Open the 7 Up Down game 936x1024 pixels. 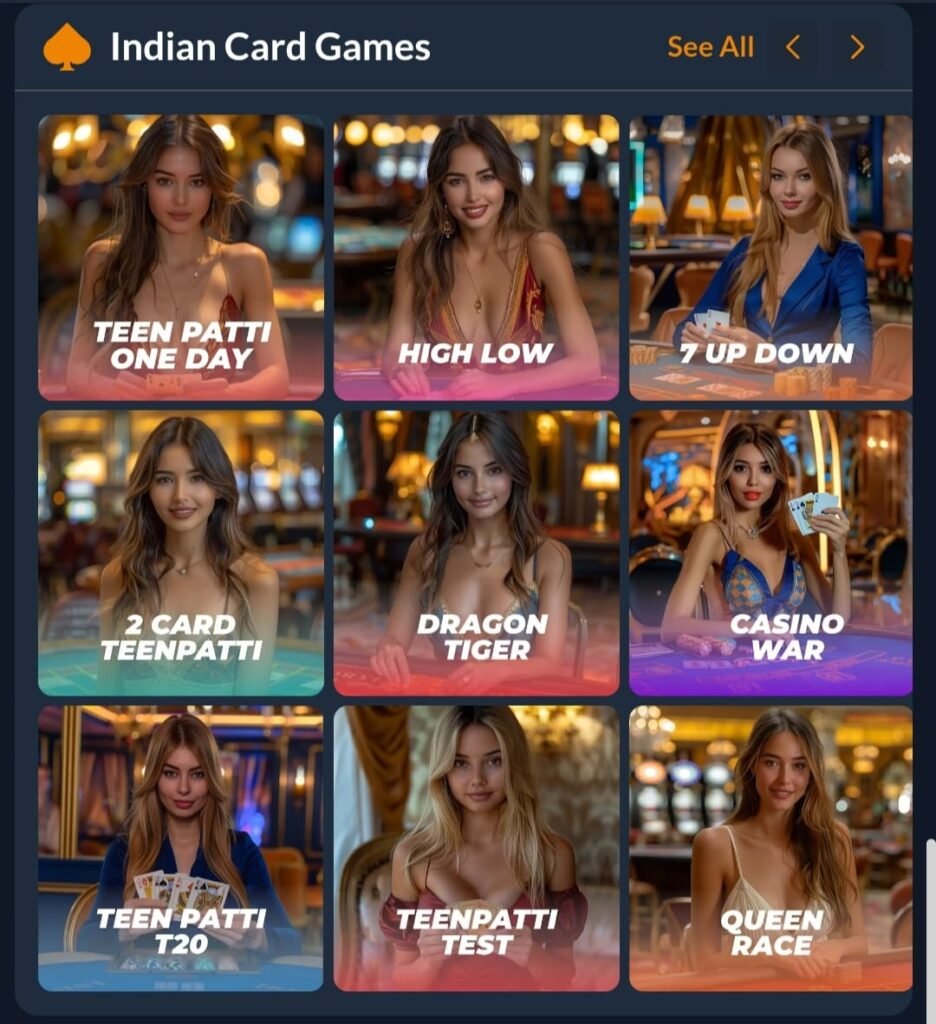tap(770, 257)
